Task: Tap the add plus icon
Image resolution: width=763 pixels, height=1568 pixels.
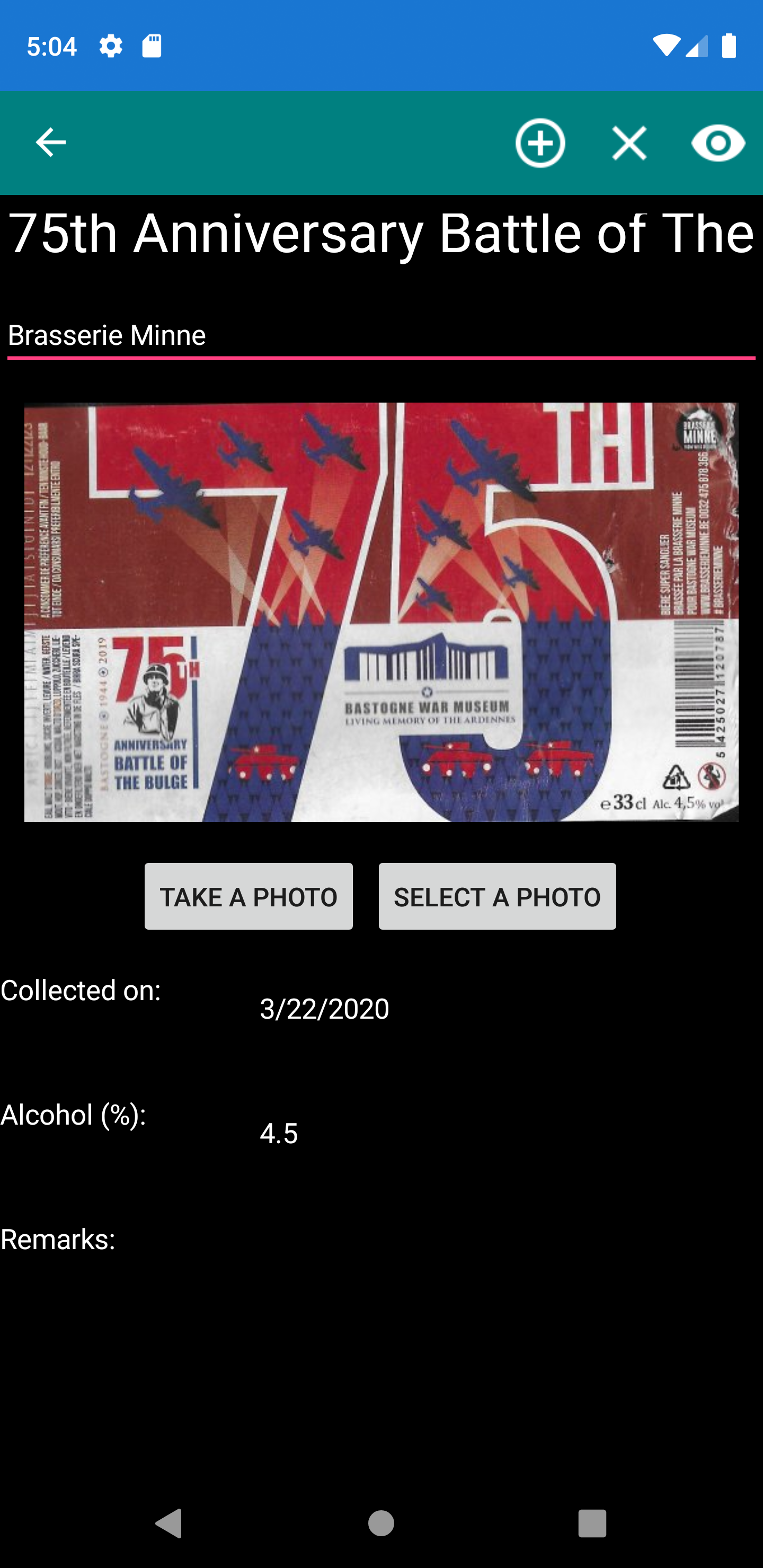Action: tap(539, 143)
